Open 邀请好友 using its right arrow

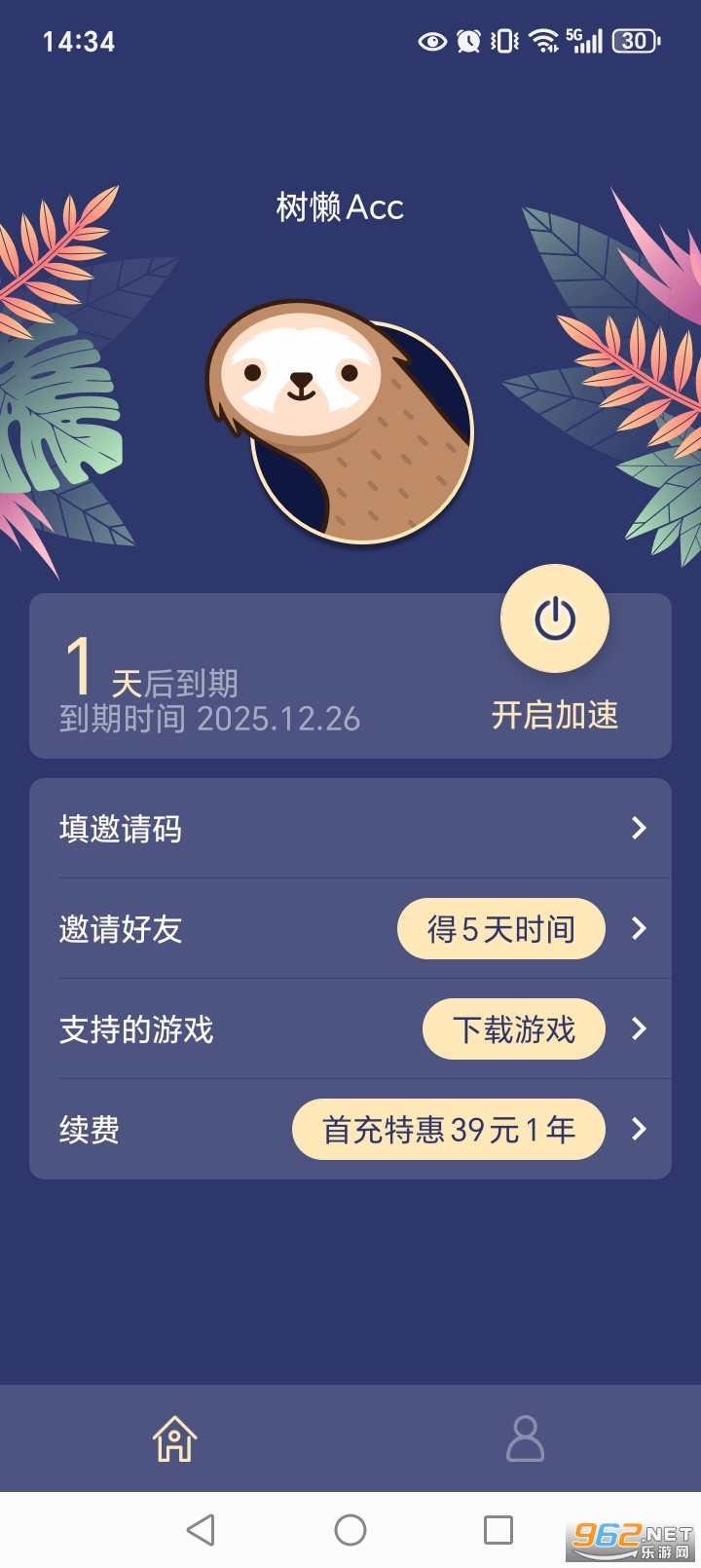tap(639, 929)
